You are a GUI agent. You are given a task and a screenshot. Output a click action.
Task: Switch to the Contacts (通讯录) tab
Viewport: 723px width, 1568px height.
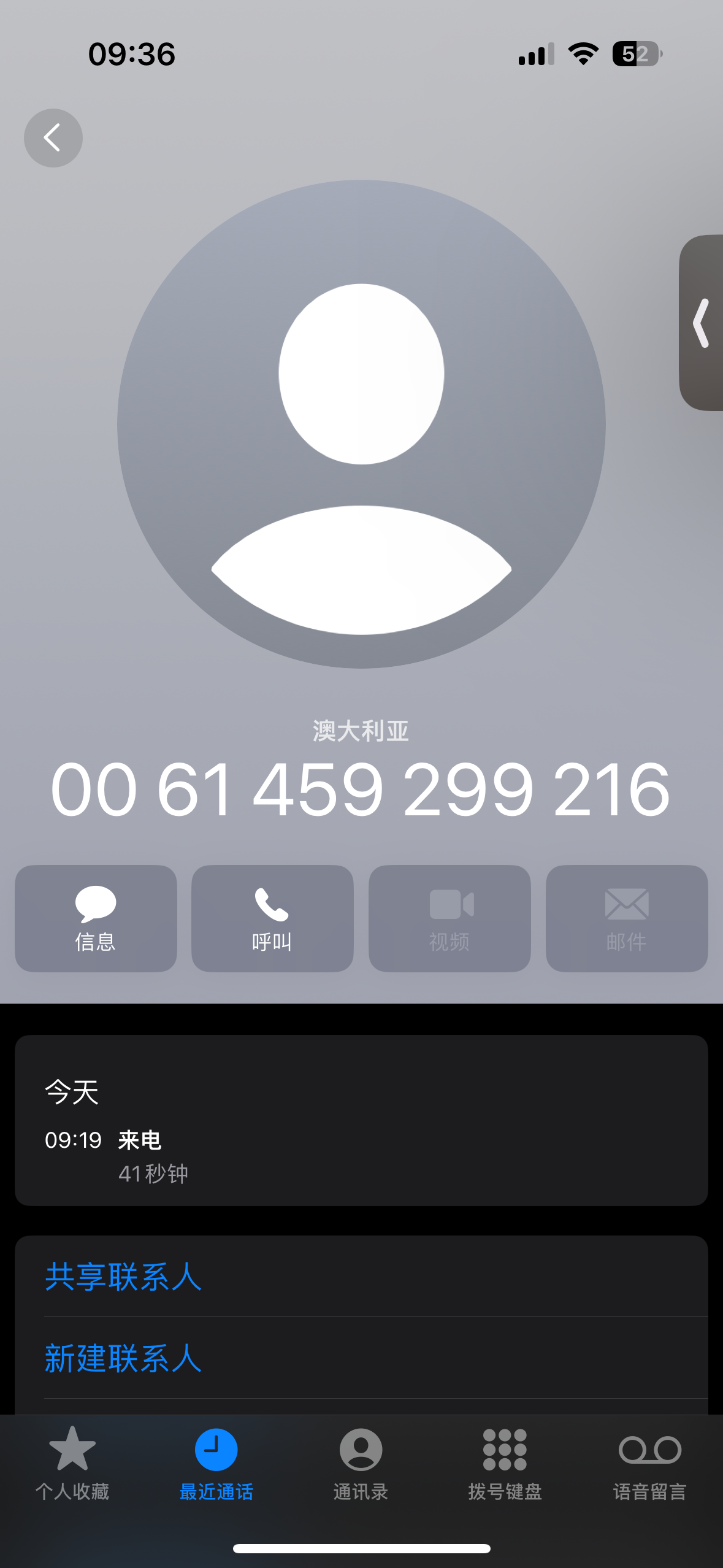click(361, 1463)
